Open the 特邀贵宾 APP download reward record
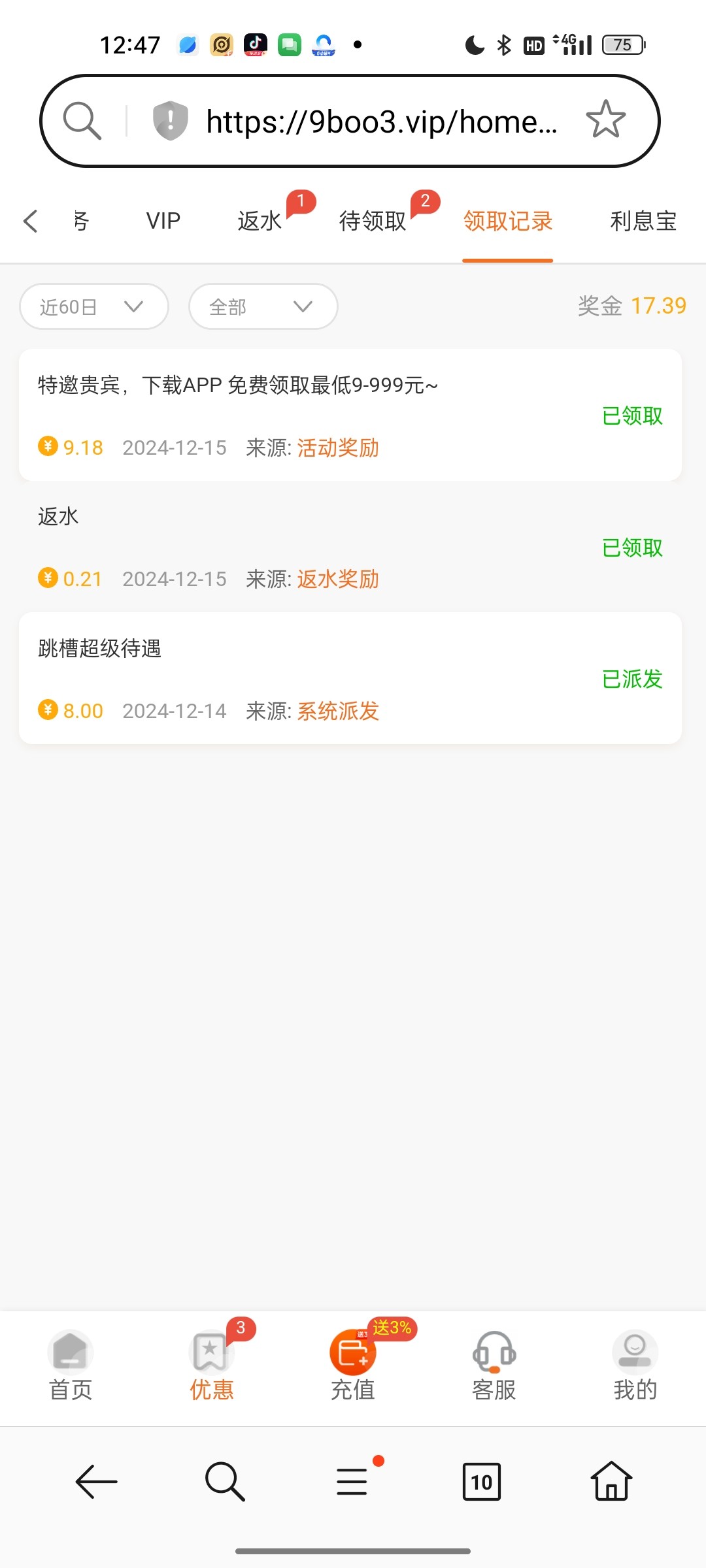706x1568 pixels. click(350, 416)
